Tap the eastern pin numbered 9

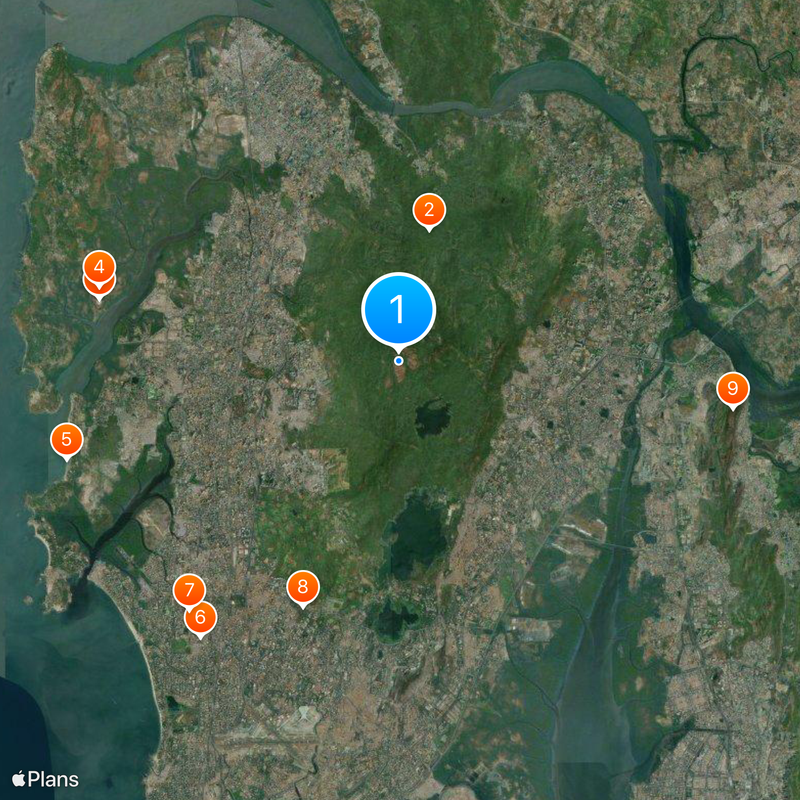tap(733, 388)
